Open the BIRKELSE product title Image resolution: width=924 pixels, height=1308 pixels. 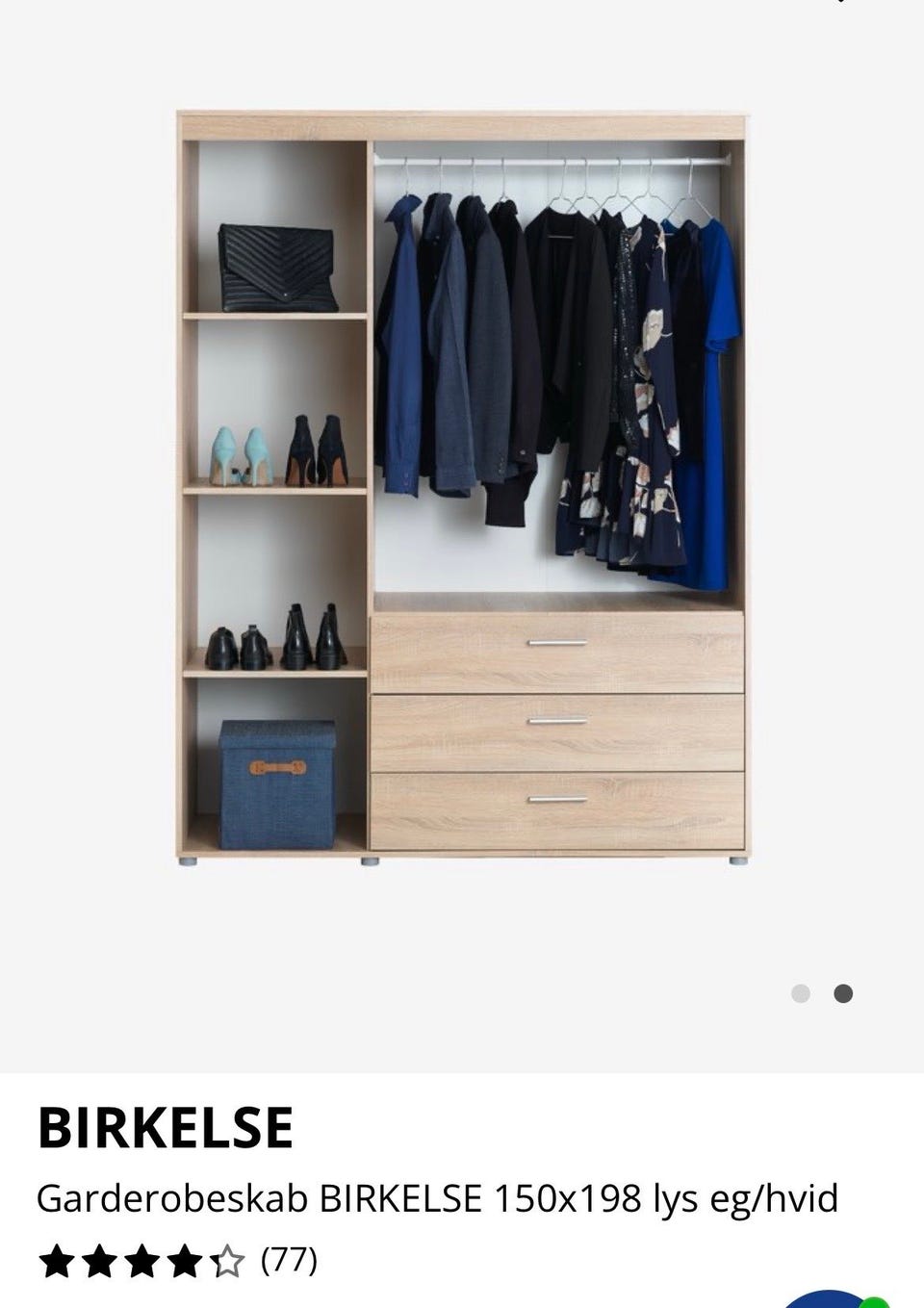pyautogui.click(x=164, y=1126)
